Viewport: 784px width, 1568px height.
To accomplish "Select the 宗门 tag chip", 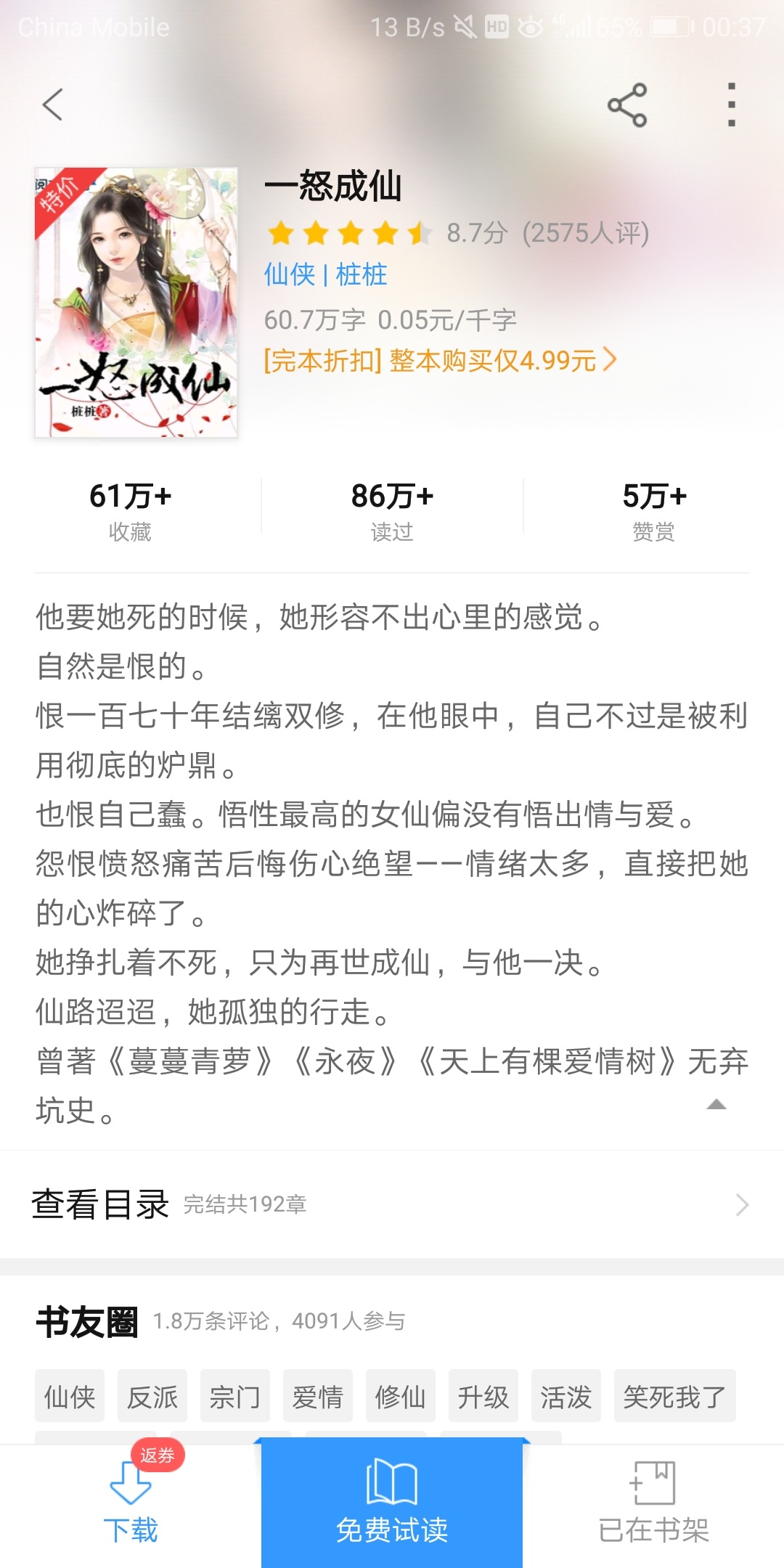I will tap(234, 1396).
